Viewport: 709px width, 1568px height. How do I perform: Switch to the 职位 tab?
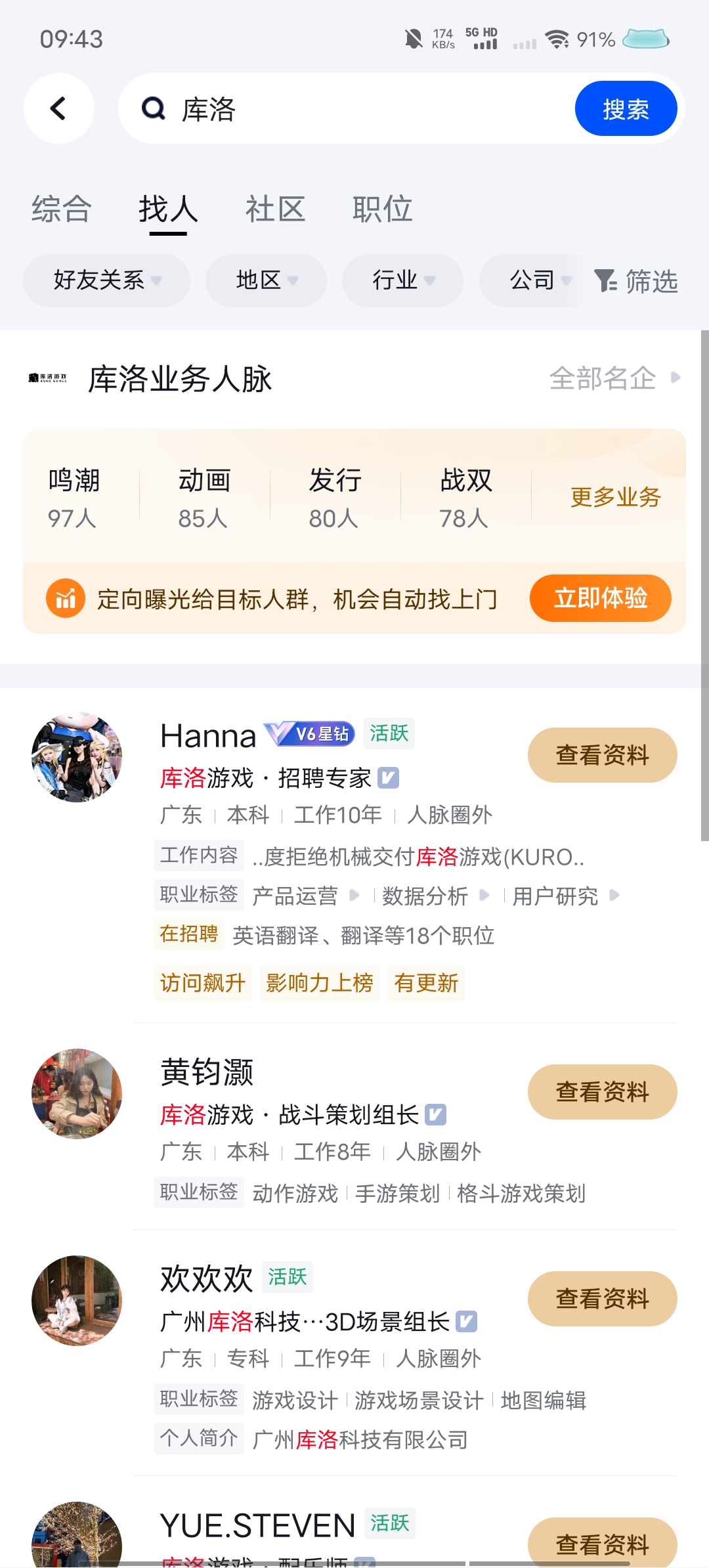pos(382,209)
